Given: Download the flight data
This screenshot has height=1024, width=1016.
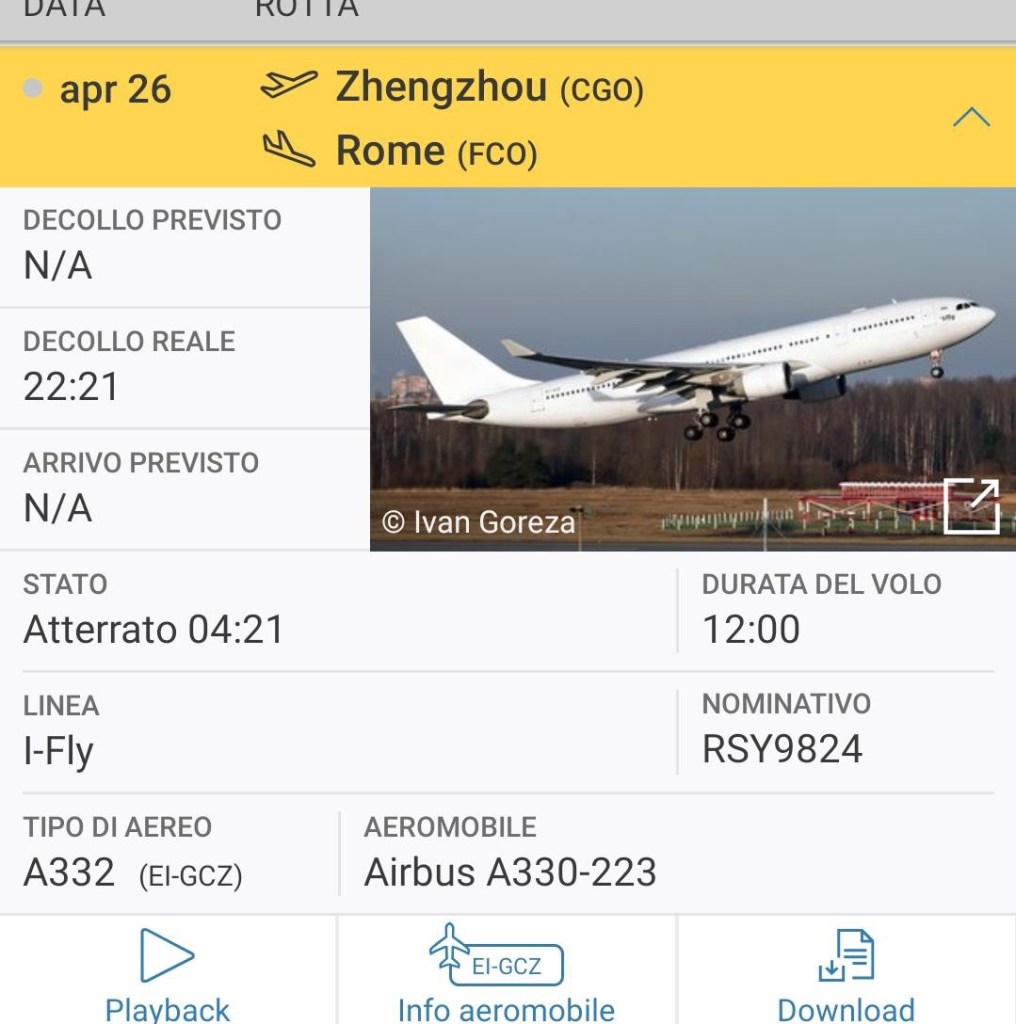Looking at the screenshot, I should click(846, 973).
